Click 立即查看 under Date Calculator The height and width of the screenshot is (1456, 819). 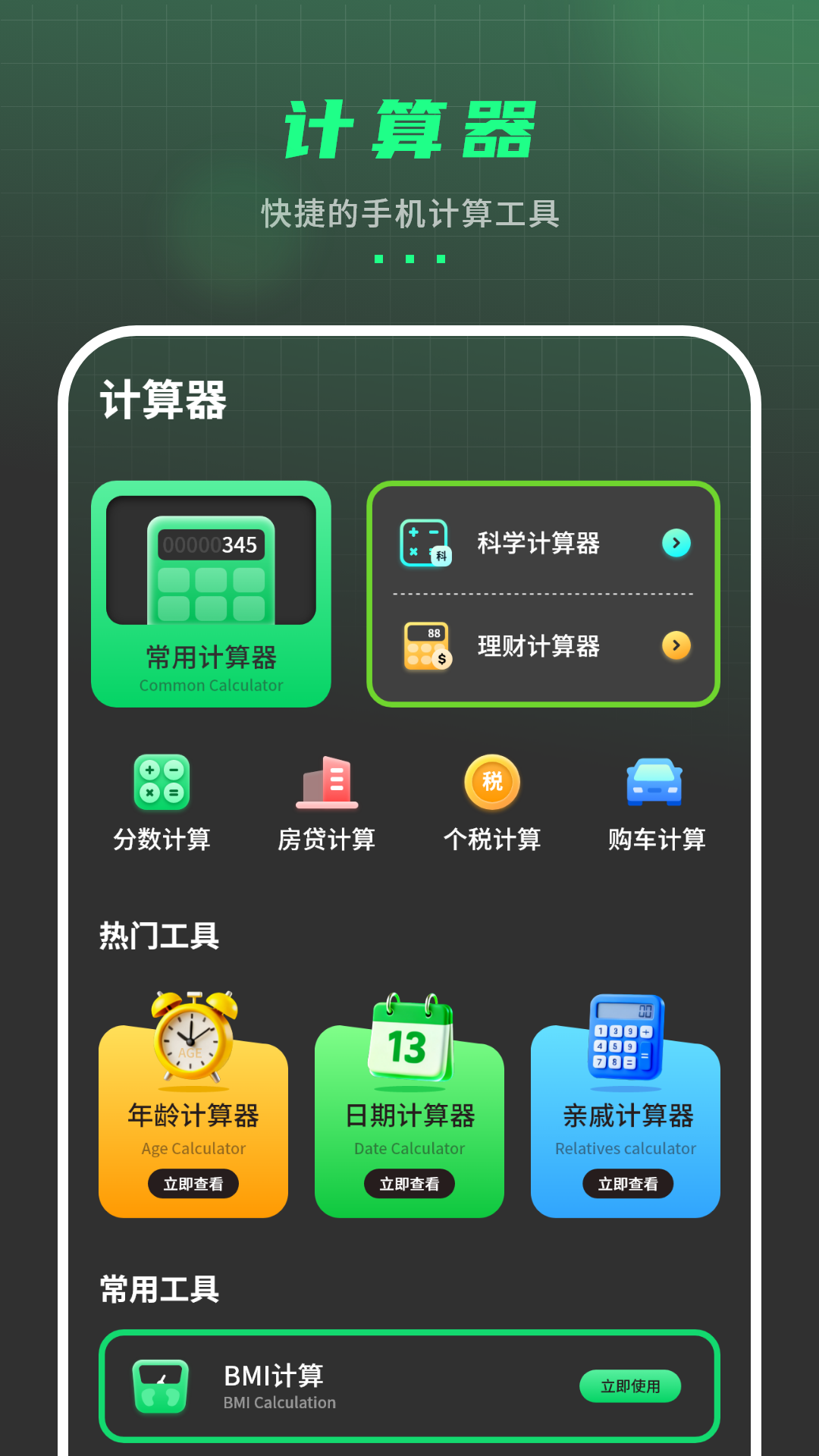pos(408,1184)
